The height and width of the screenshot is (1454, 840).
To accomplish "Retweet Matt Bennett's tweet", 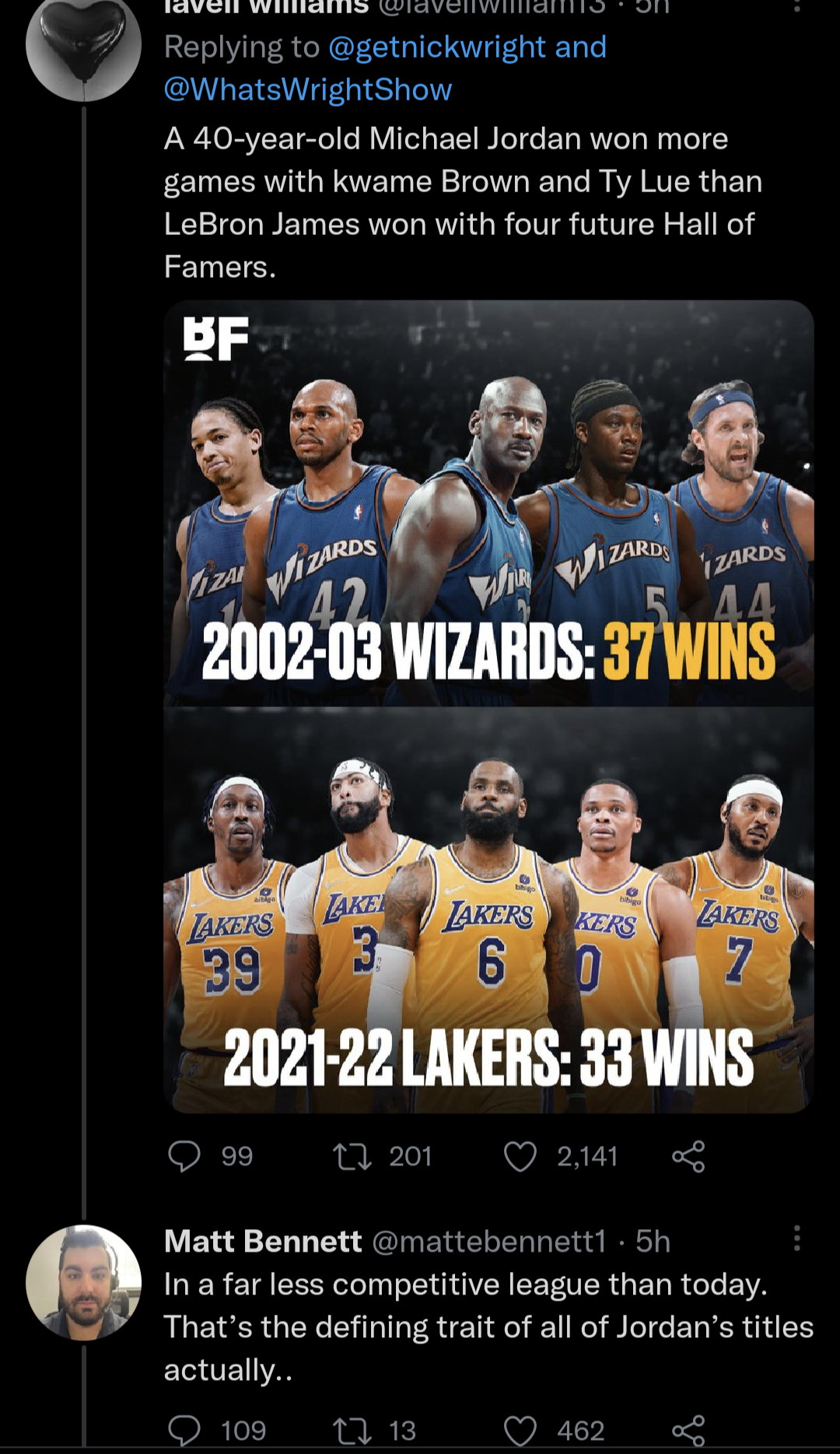I will point(352,1430).
